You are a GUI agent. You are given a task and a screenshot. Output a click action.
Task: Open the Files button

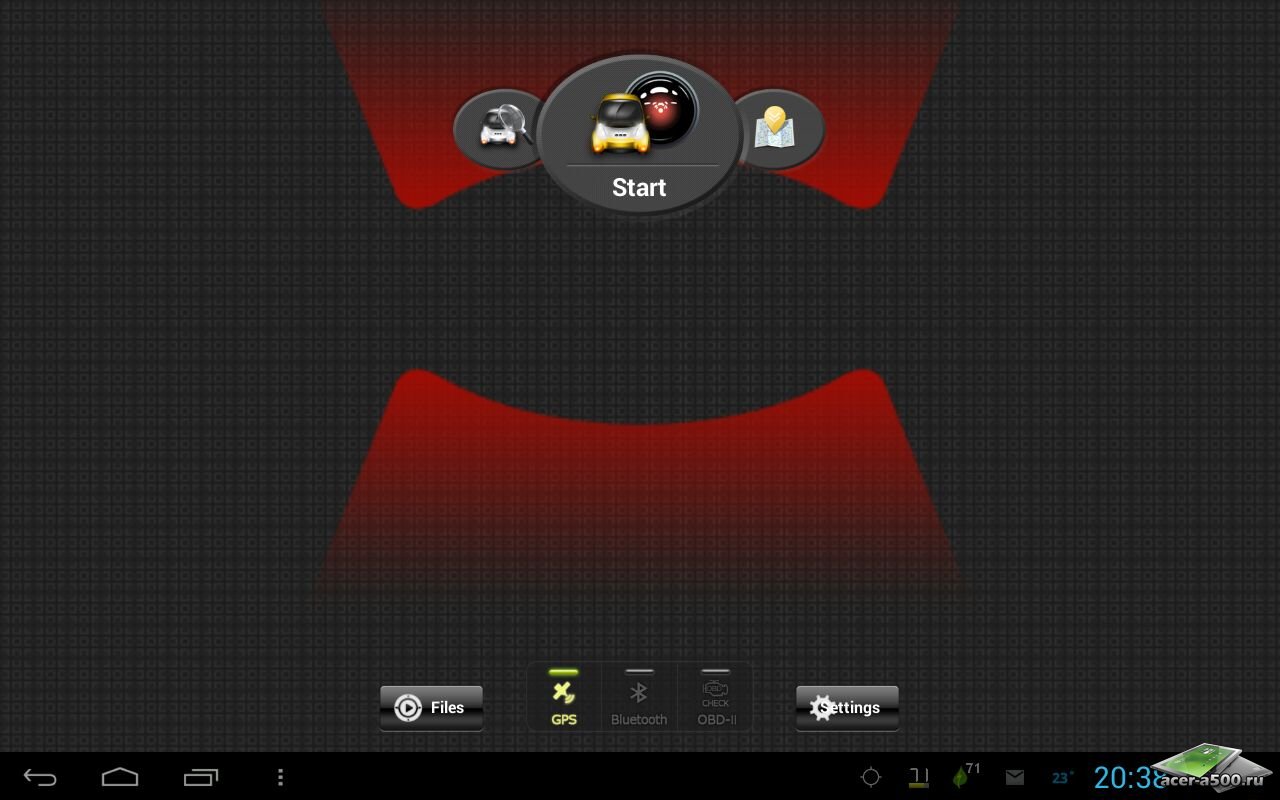coord(431,708)
